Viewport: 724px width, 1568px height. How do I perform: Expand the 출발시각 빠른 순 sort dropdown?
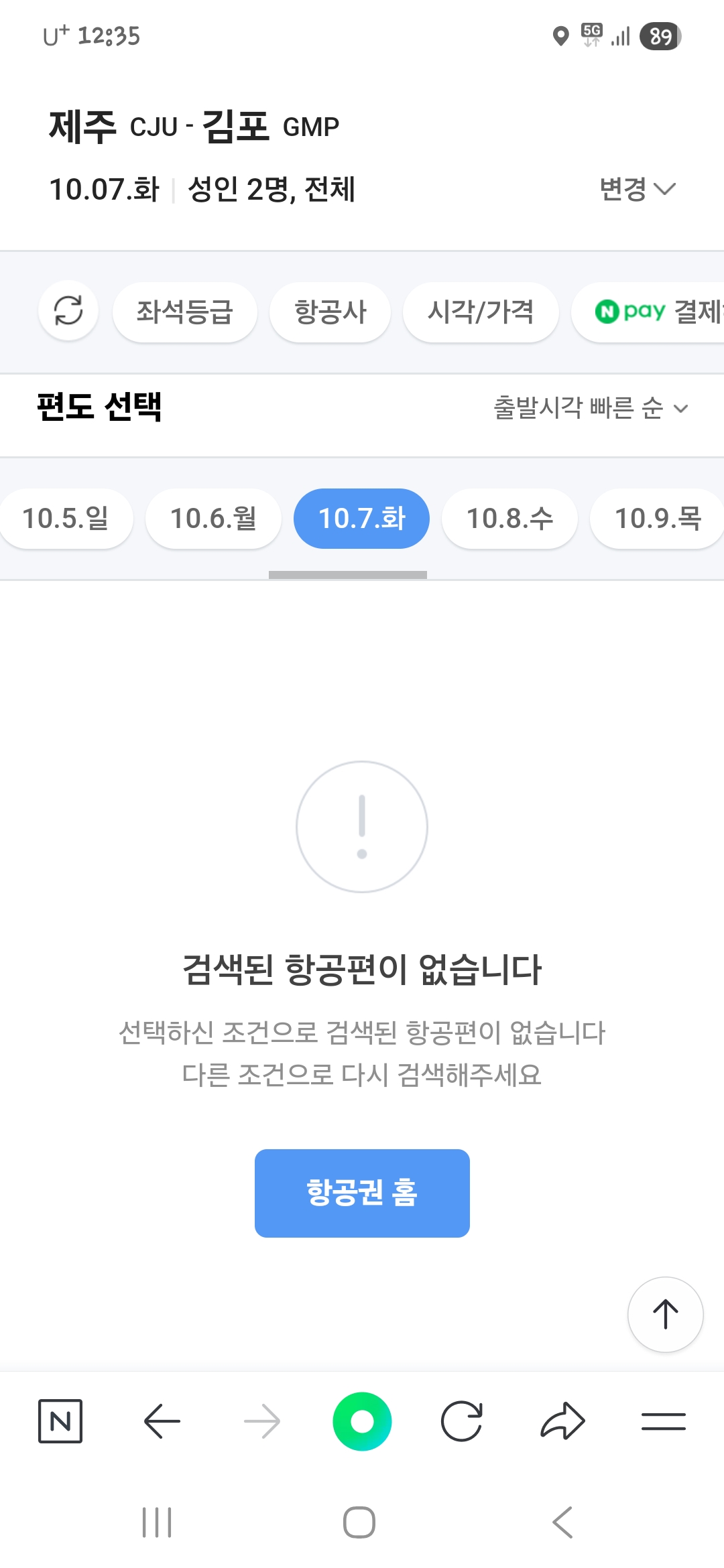pos(590,407)
